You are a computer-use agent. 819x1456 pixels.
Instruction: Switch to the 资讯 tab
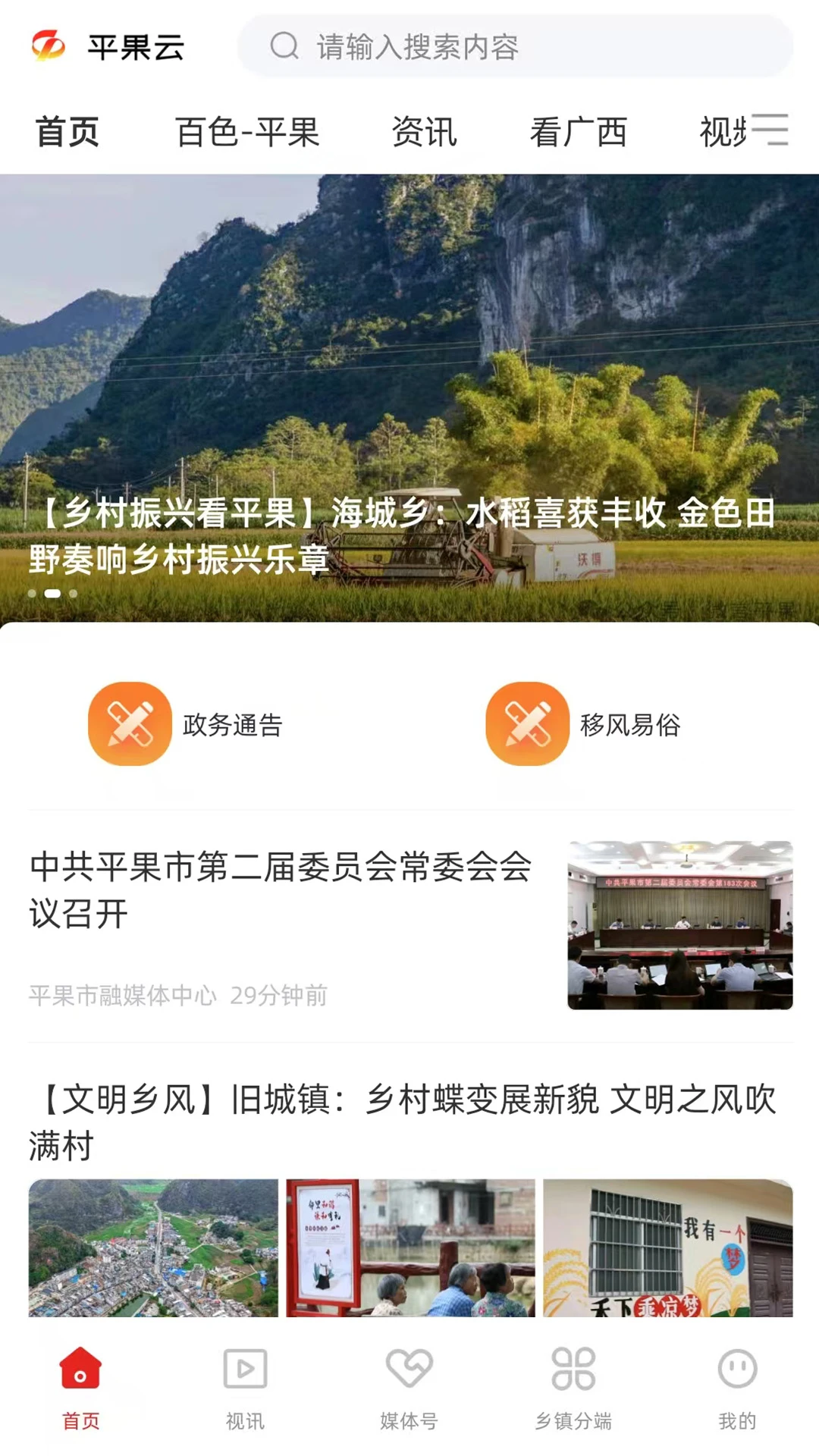(424, 132)
